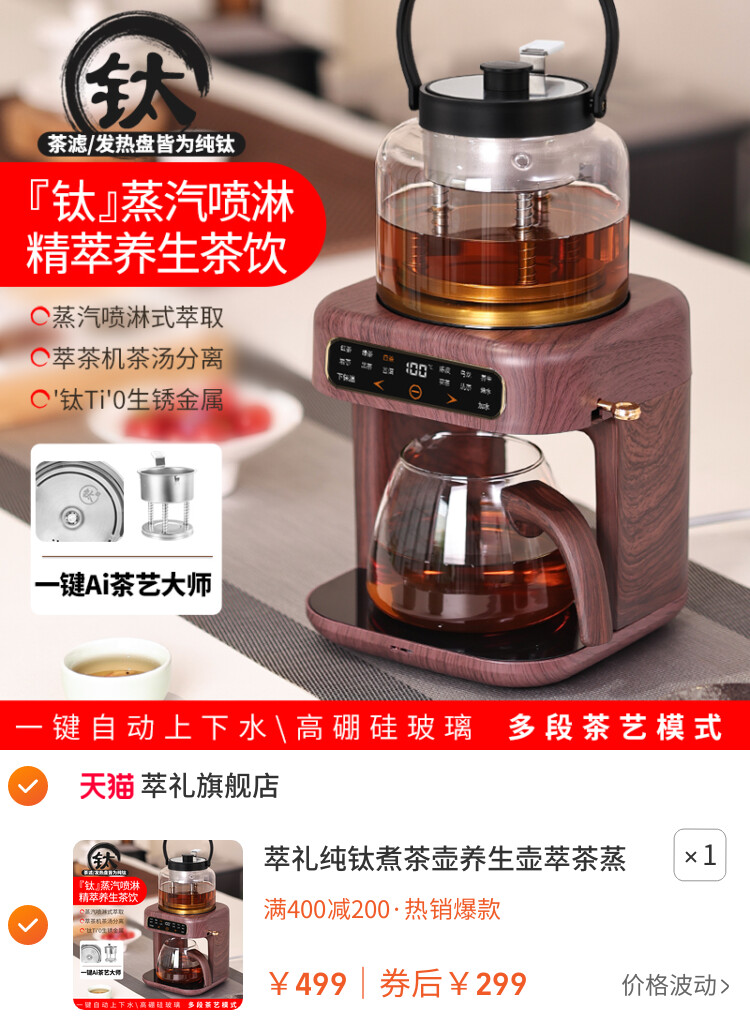This screenshot has height=1030, width=750.
Task: Open the 萃礼旗舰店 store page
Action: click(x=208, y=786)
